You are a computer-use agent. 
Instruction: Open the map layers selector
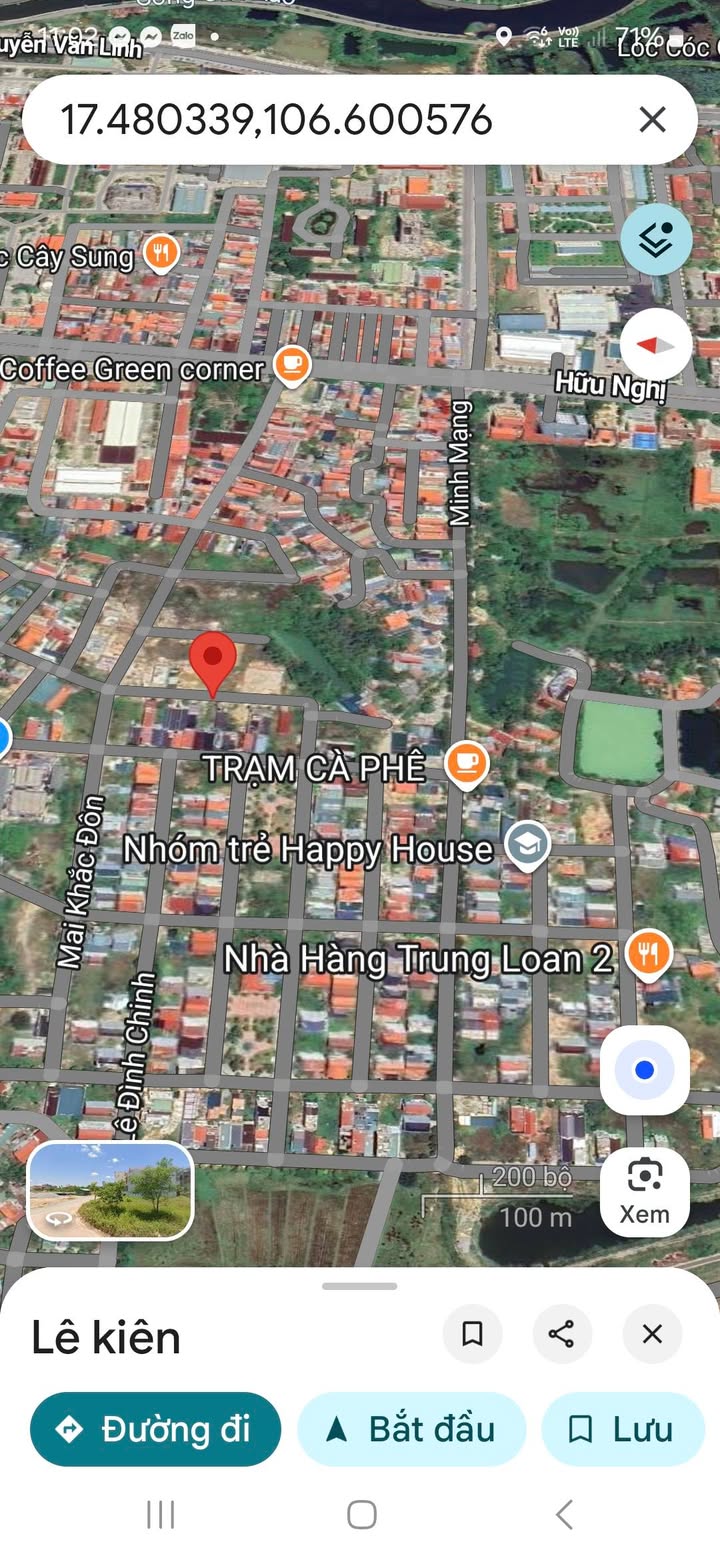[656, 240]
